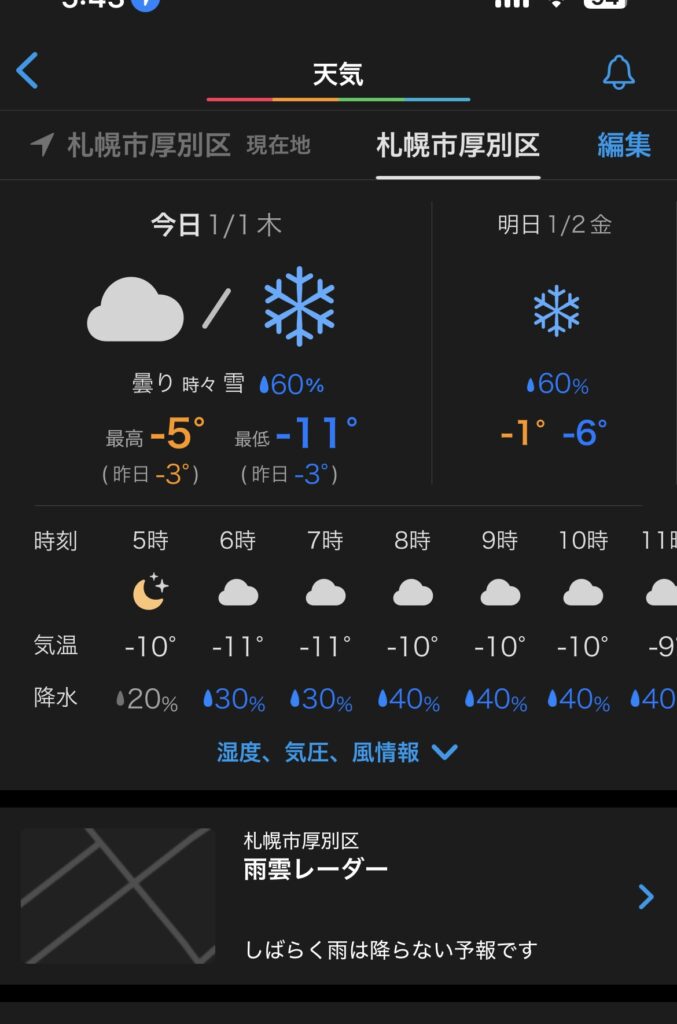The image size is (677, 1024).
Task: Tap 編集 to edit locations
Action: pos(624,146)
